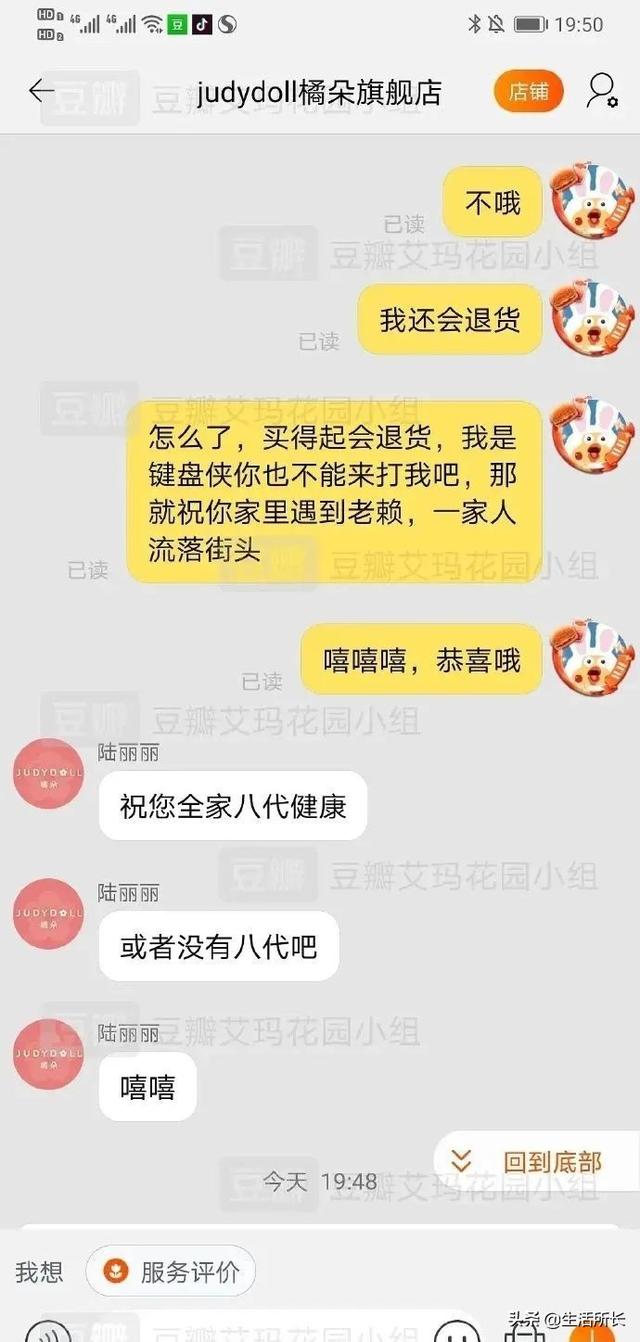Open the 服务评价 service rating chip
This screenshot has height=1342, width=640.
[x=171, y=1272]
